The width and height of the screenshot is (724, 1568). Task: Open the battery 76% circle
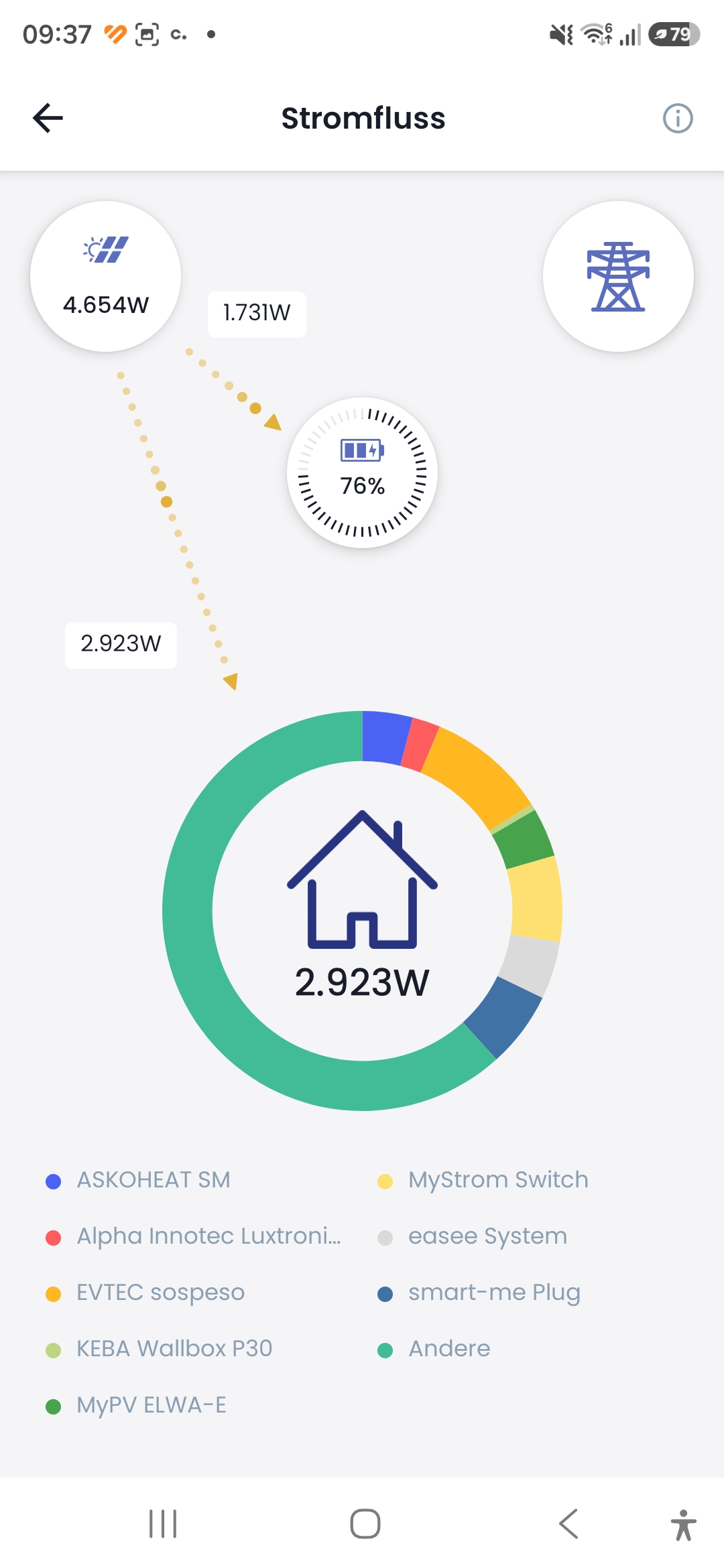(362, 473)
